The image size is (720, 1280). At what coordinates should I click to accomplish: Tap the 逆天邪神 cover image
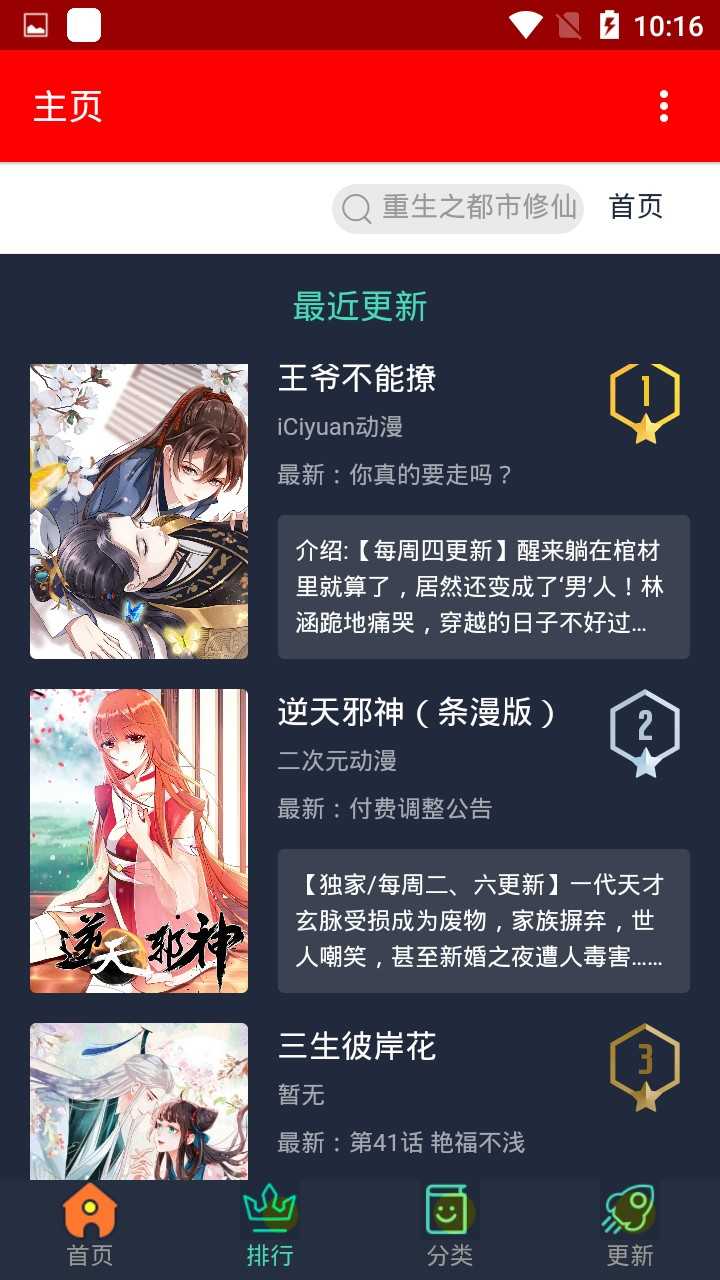coord(138,838)
